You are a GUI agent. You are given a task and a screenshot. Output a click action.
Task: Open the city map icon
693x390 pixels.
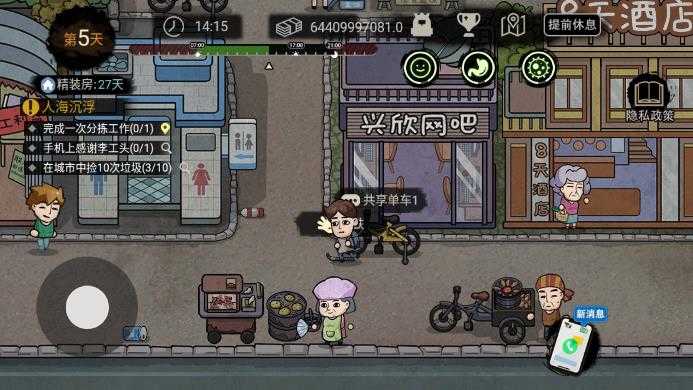pyautogui.click(x=513, y=25)
